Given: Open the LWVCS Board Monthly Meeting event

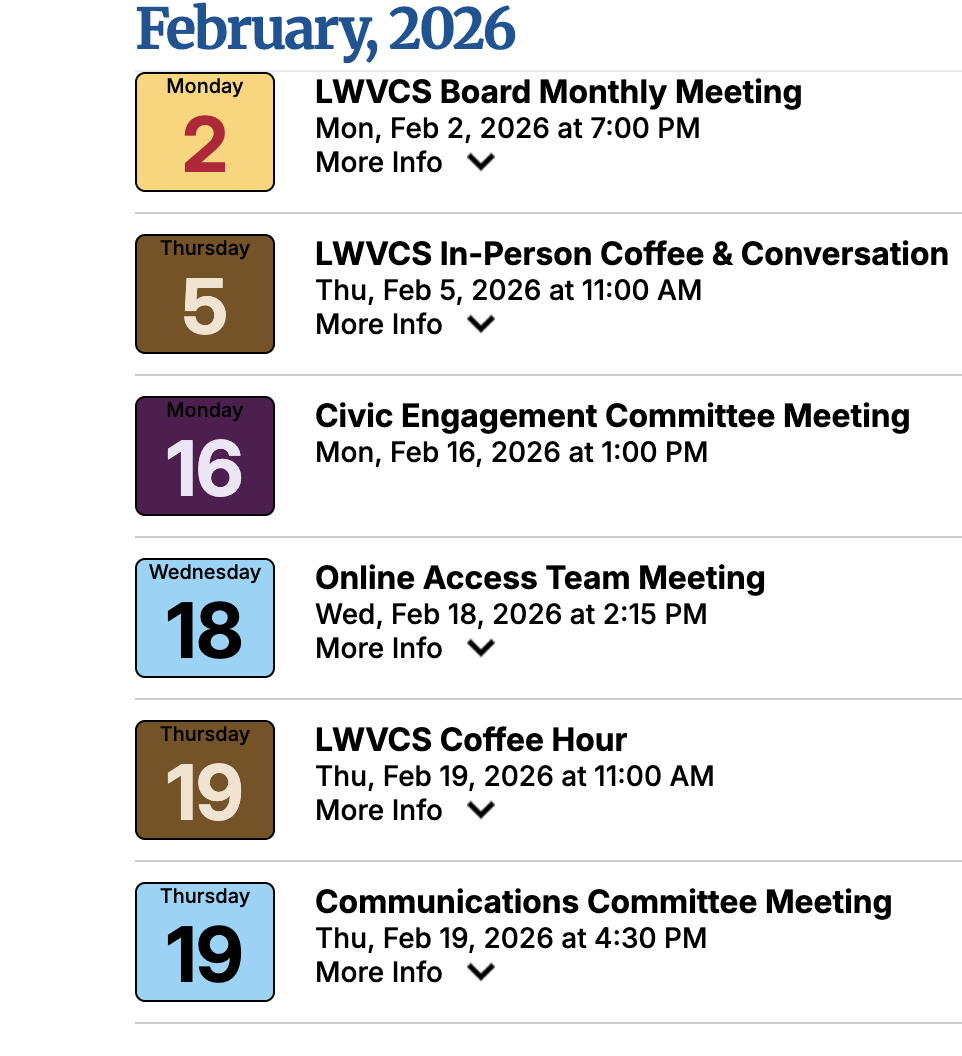Looking at the screenshot, I should [x=558, y=91].
